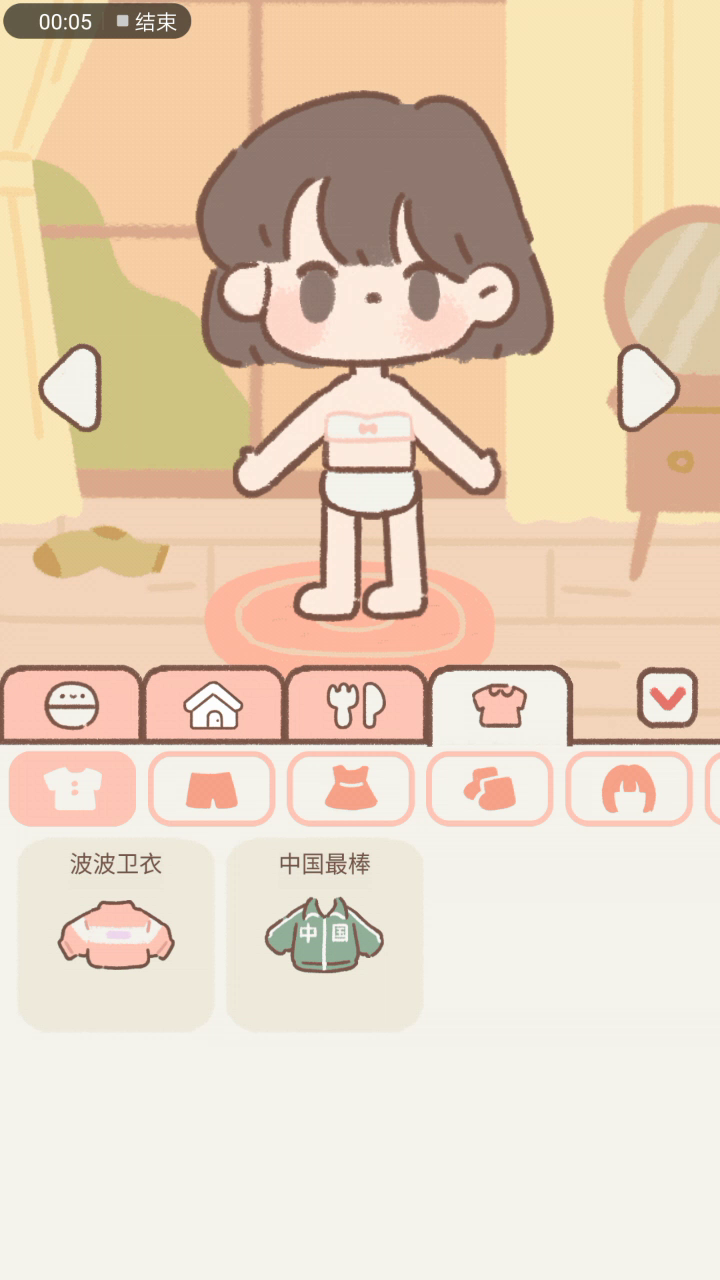Select the shorts clothing category
This screenshot has height=1280, width=720.
point(212,789)
